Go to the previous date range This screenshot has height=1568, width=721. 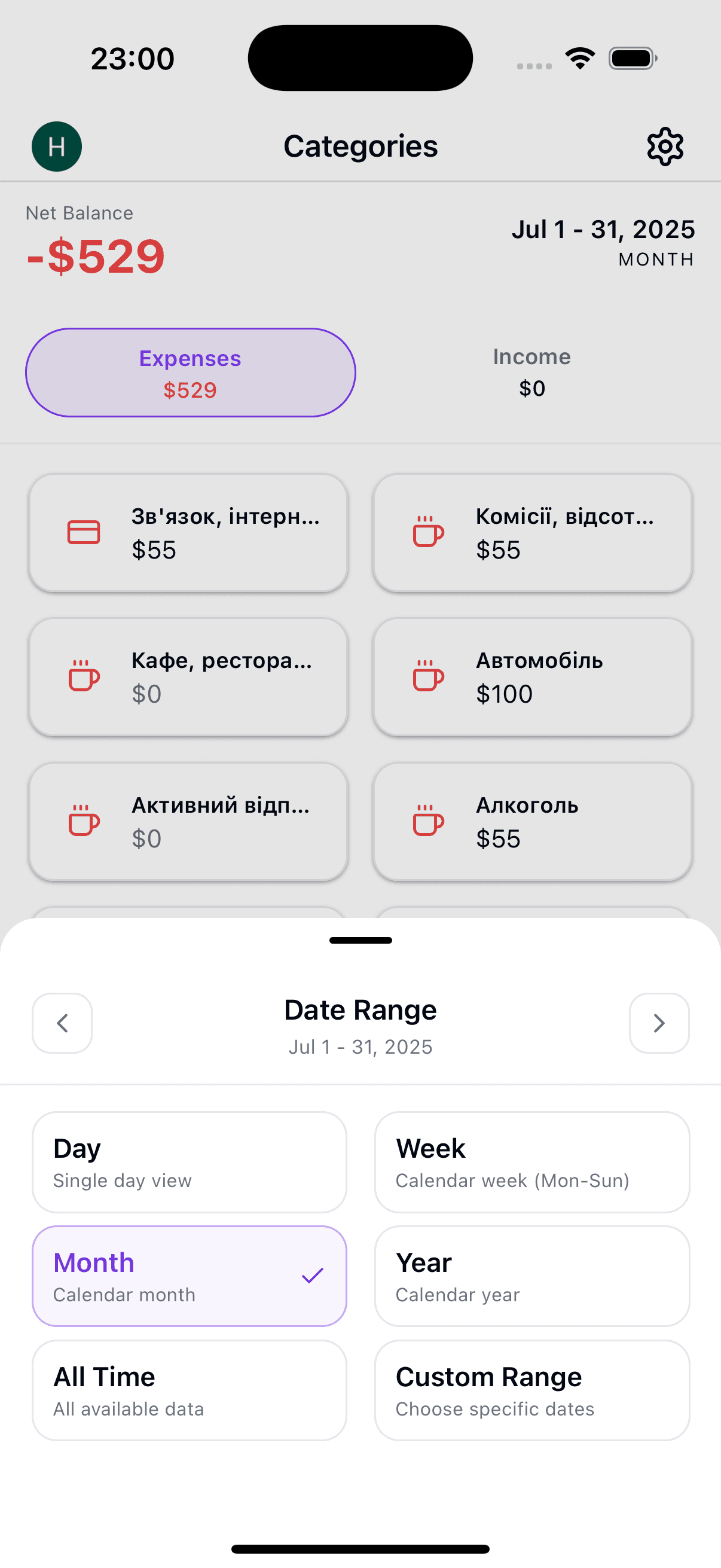point(62,1023)
